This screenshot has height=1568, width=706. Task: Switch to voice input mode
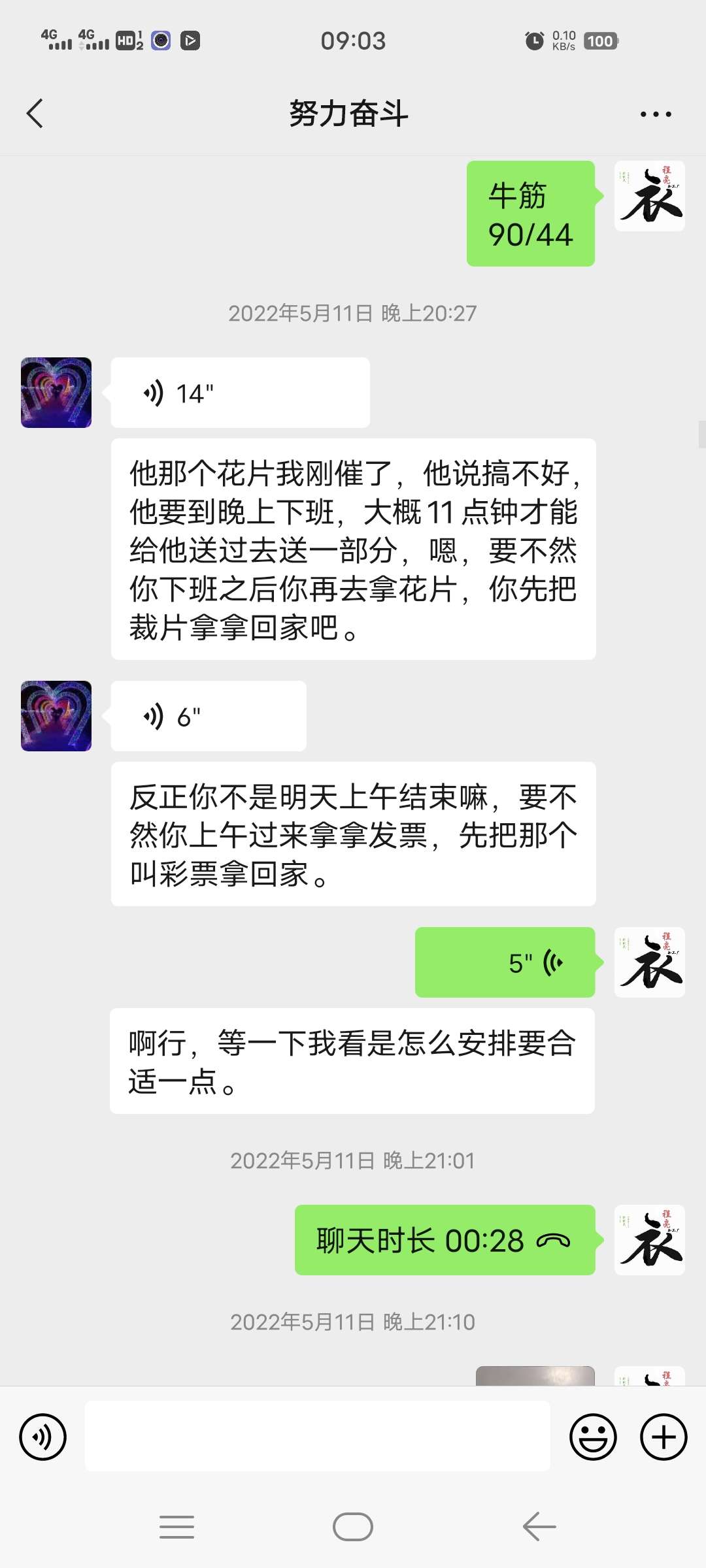coord(43,1437)
